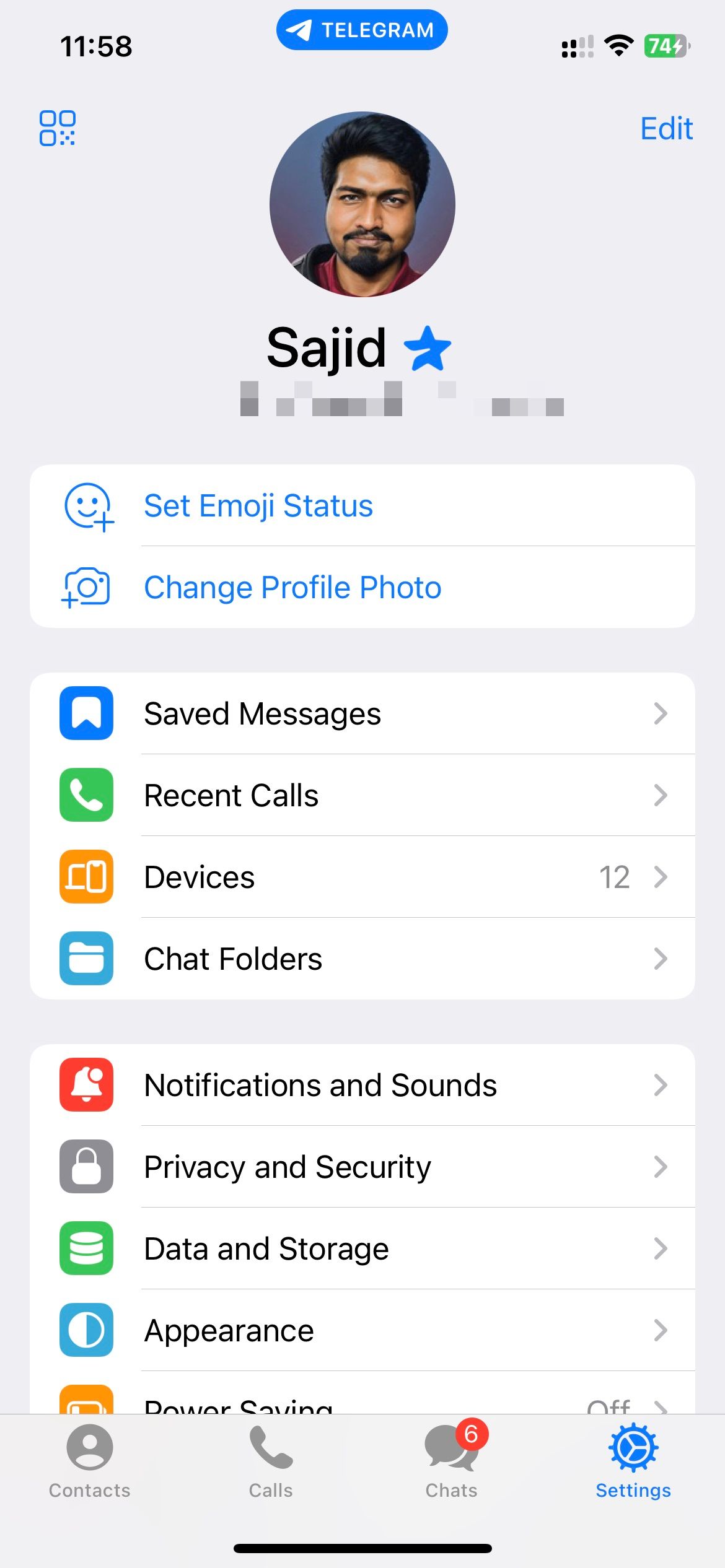The height and width of the screenshot is (1568, 725).
Task: Open Notifications and Sounds settings
Action: [362, 1085]
